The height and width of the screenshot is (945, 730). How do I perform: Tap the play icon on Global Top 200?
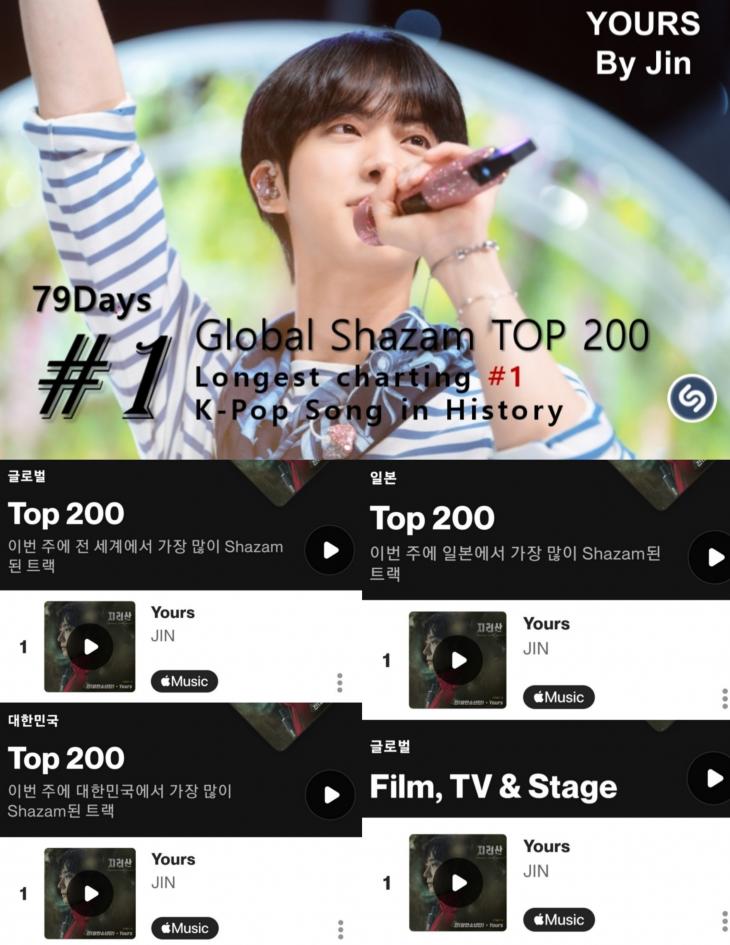(330, 551)
